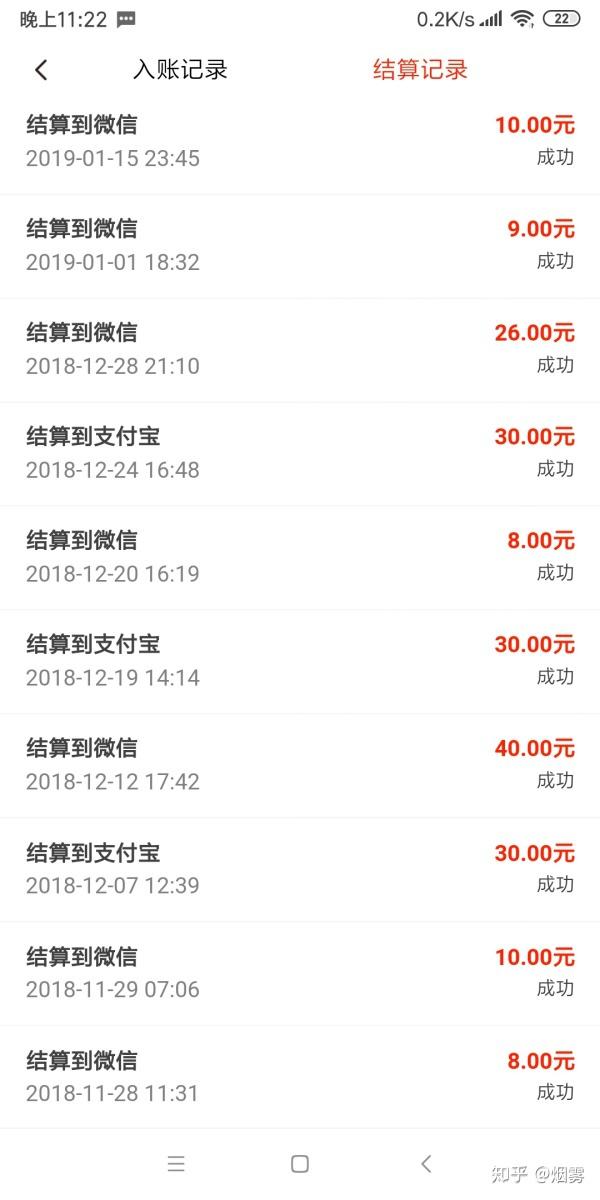Switch to the 入账记录 tab
The width and height of the screenshot is (600, 1200).
tap(180, 69)
